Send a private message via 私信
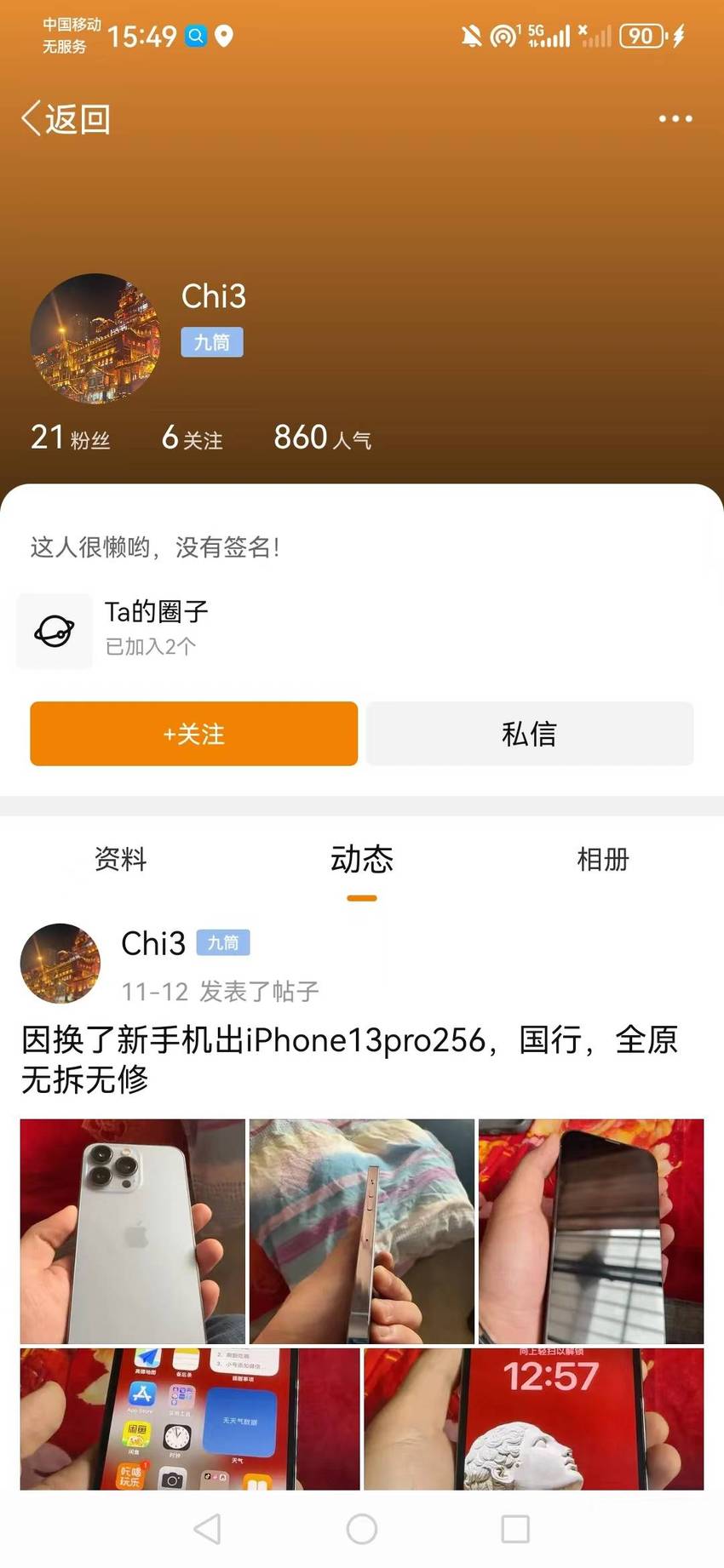724x1568 pixels. tap(530, 734)
